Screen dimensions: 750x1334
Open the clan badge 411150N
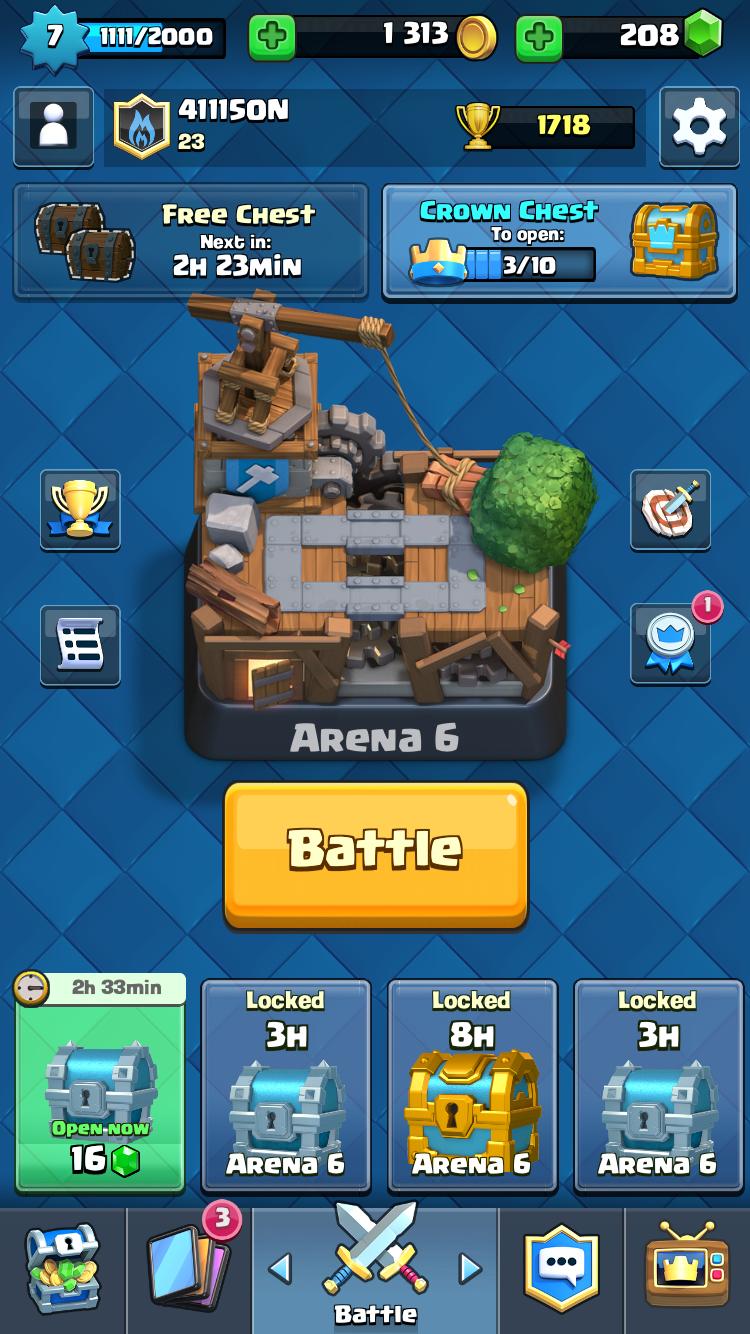(x=142, y=126)
